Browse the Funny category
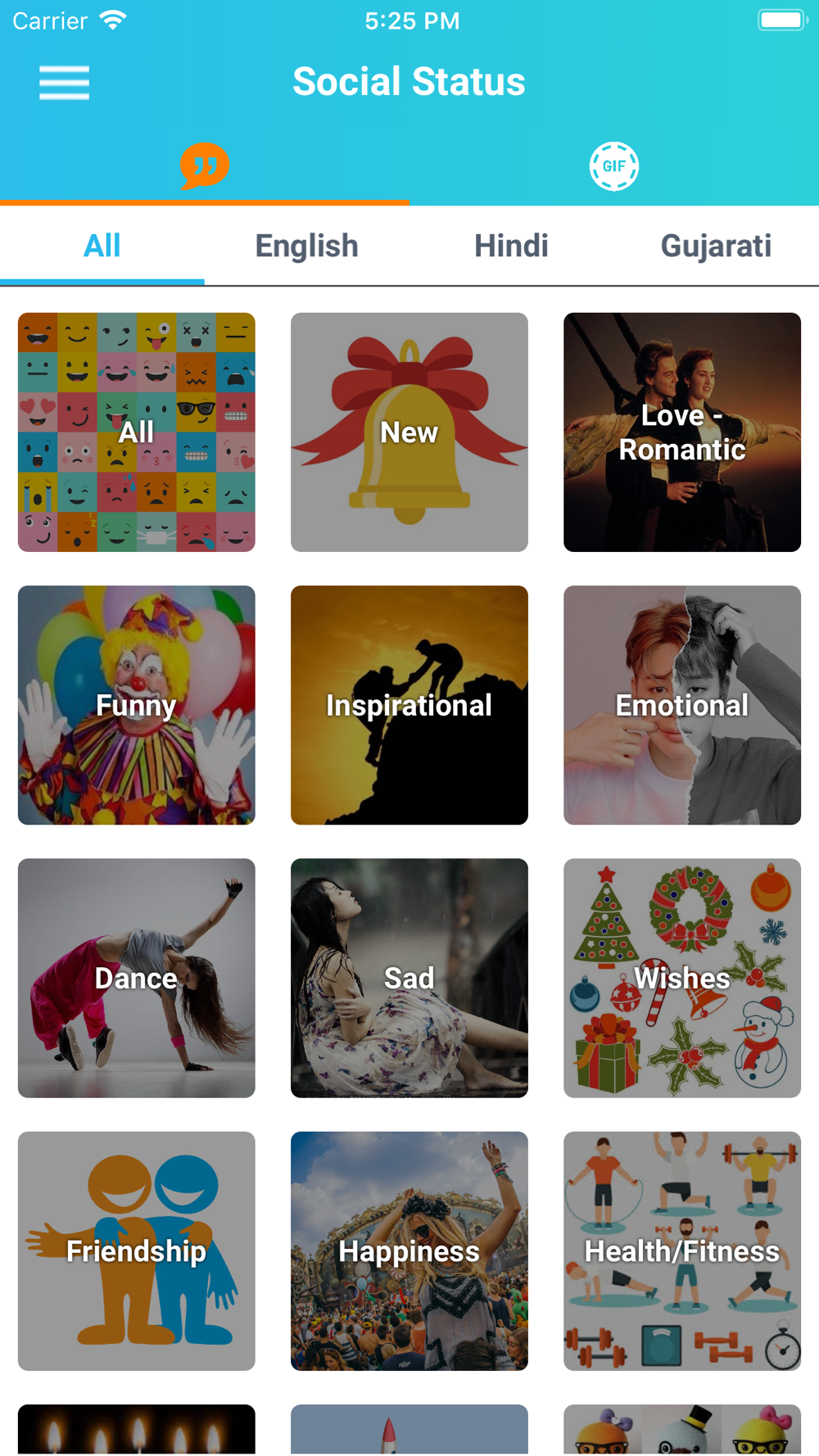This screenshot has width=819, height=1456. pyautogui.click(x=137, y=704)
